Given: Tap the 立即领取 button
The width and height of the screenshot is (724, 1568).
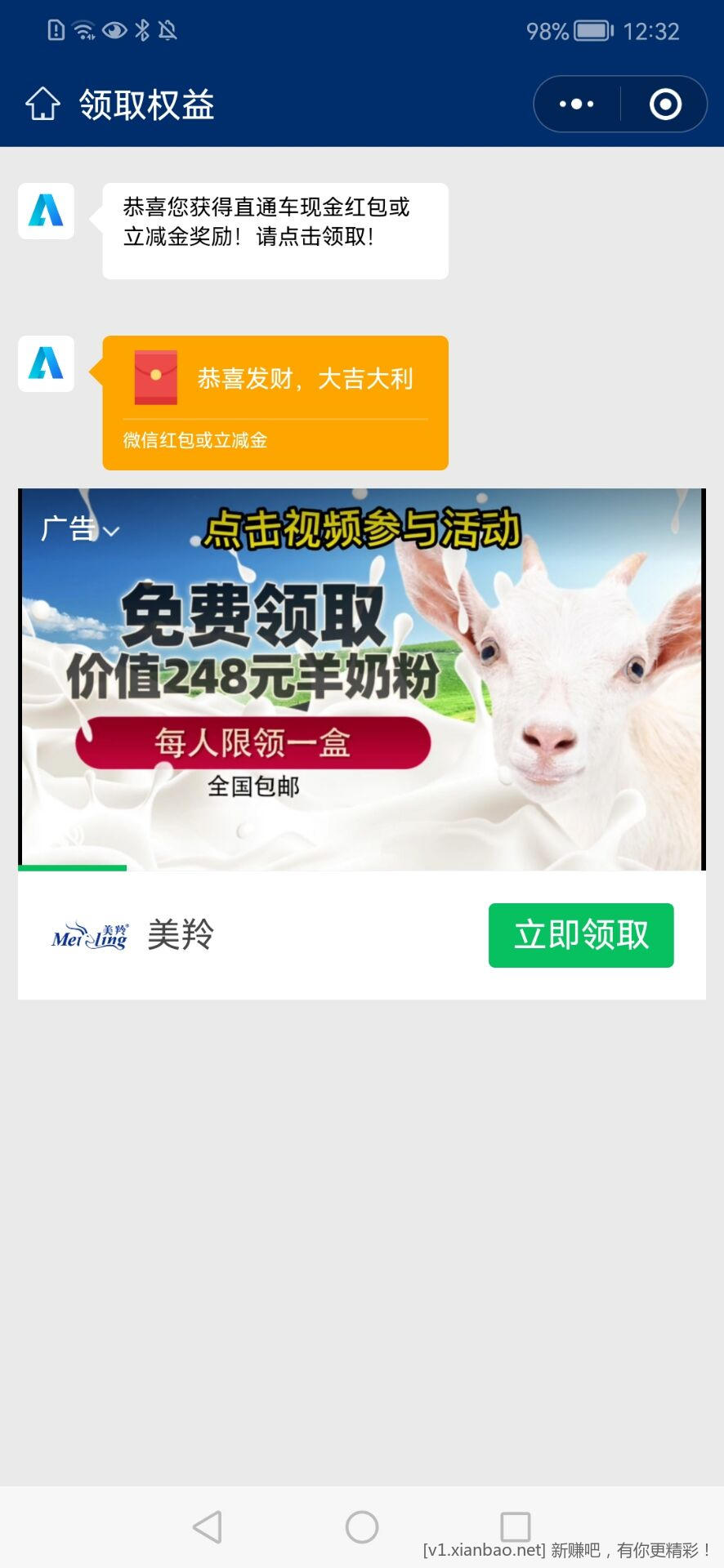Looking at the screenshot, I should tap(581, 935).
